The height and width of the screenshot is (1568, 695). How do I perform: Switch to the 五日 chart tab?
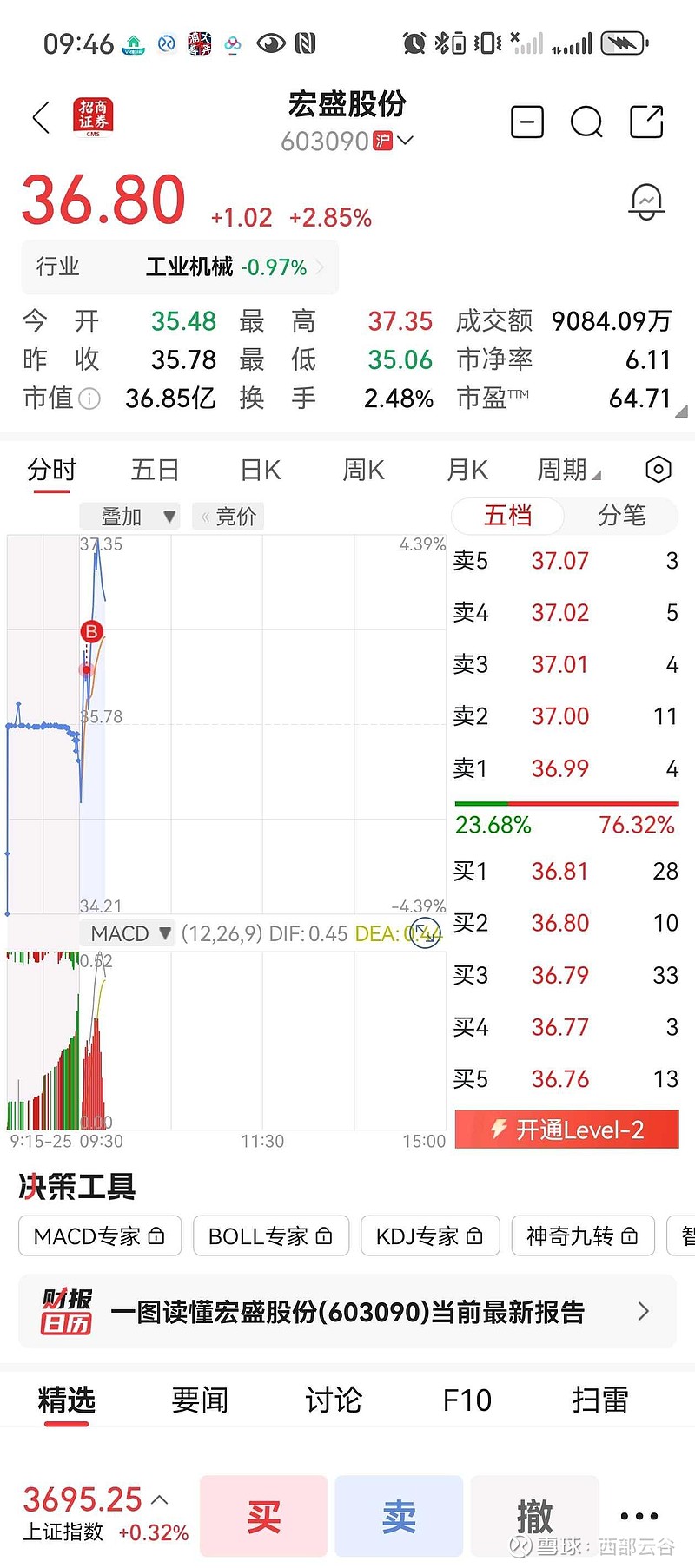155,470
